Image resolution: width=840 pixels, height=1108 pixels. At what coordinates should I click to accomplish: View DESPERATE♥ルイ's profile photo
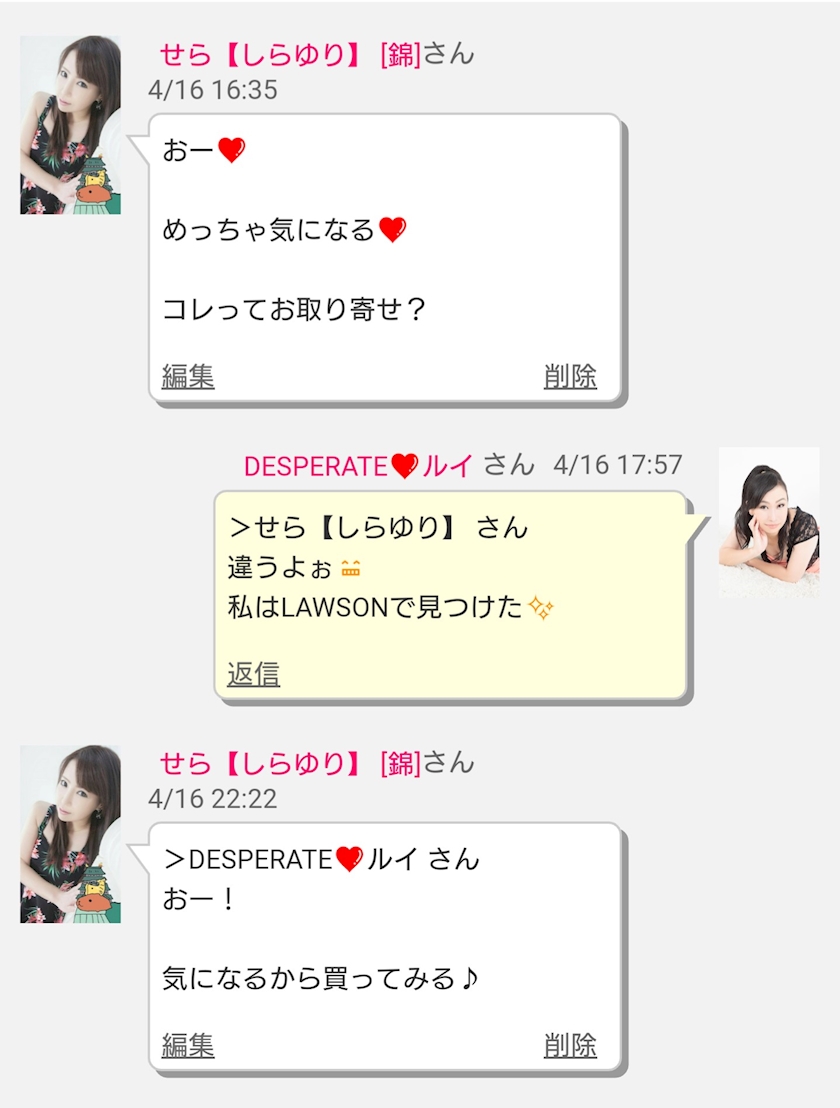click(x=768, y=523)
